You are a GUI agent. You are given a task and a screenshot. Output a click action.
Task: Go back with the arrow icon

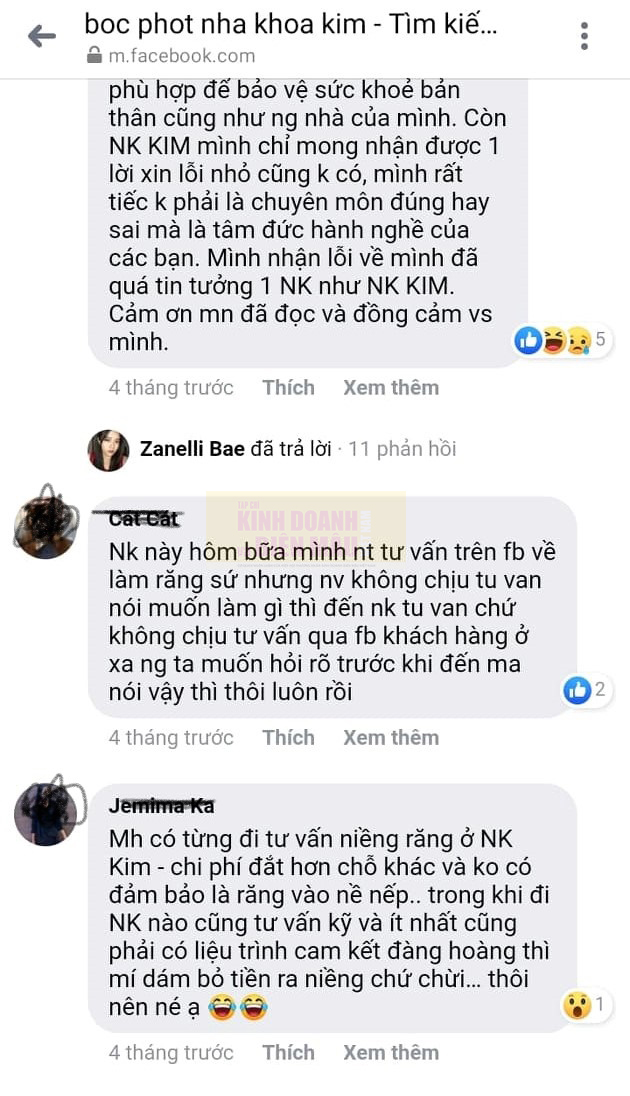[41, 37]
